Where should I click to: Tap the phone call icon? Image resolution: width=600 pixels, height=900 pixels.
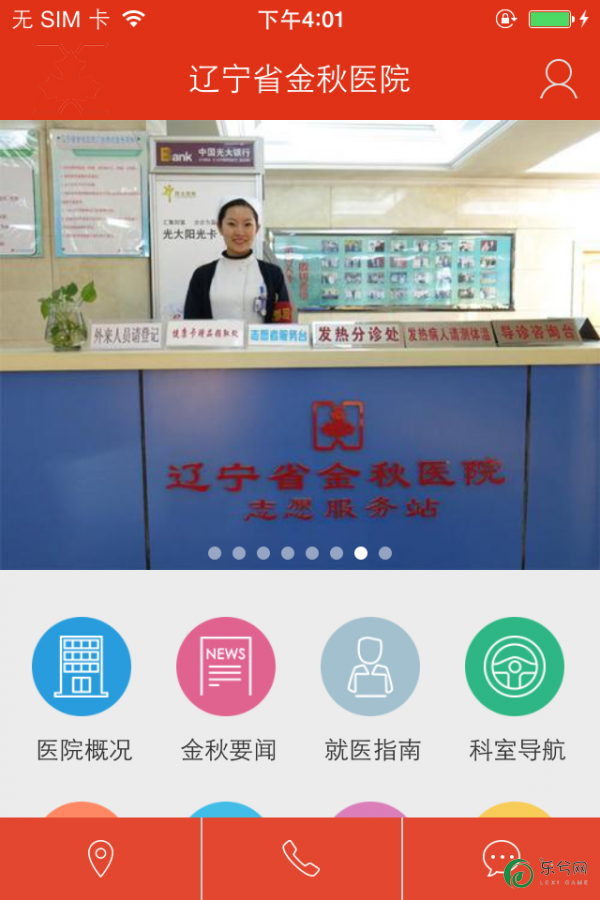click(x=301, y=859)
